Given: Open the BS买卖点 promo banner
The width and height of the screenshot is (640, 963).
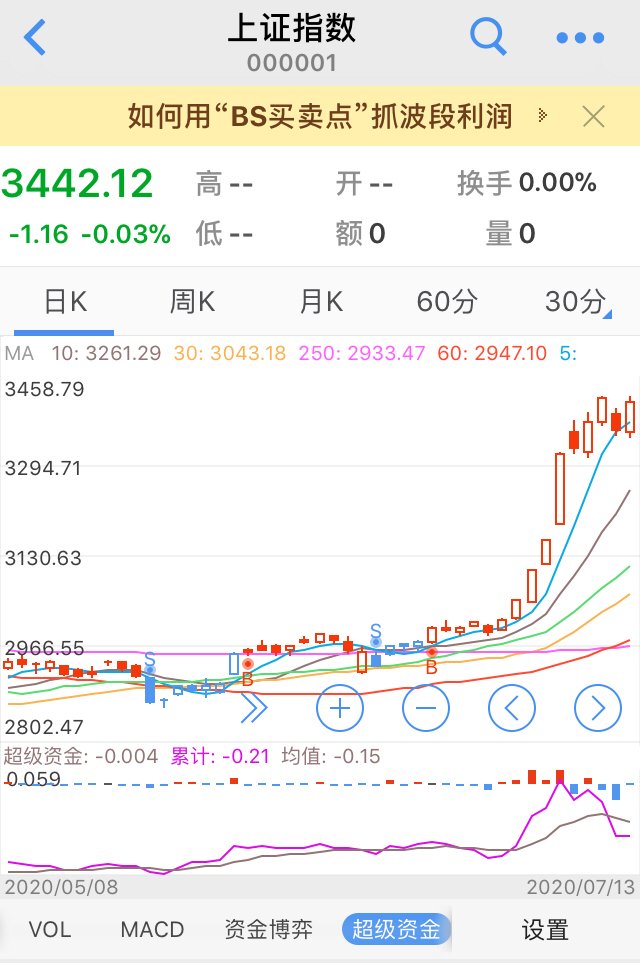Looking at the screenshot, I should (320, 116).
